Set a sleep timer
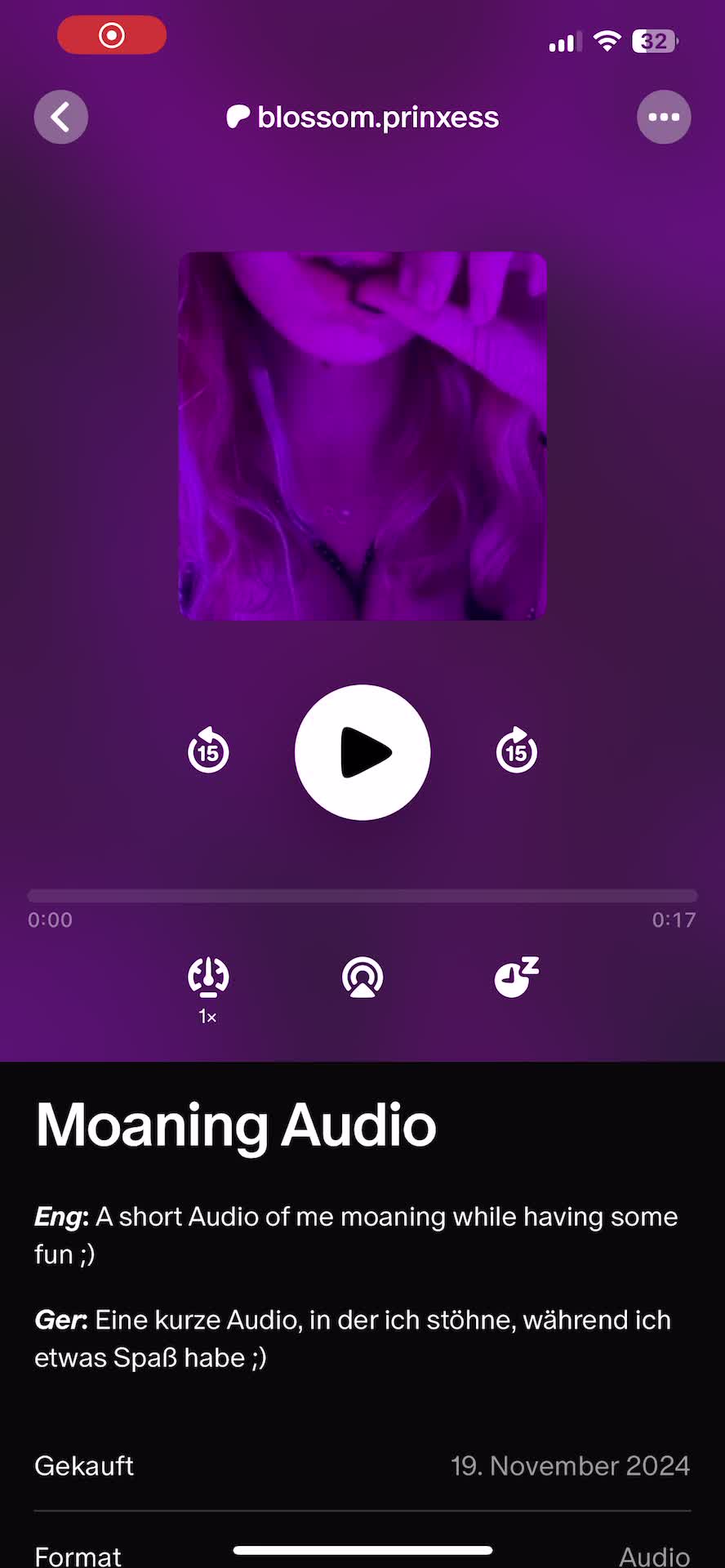 (517, 977)
